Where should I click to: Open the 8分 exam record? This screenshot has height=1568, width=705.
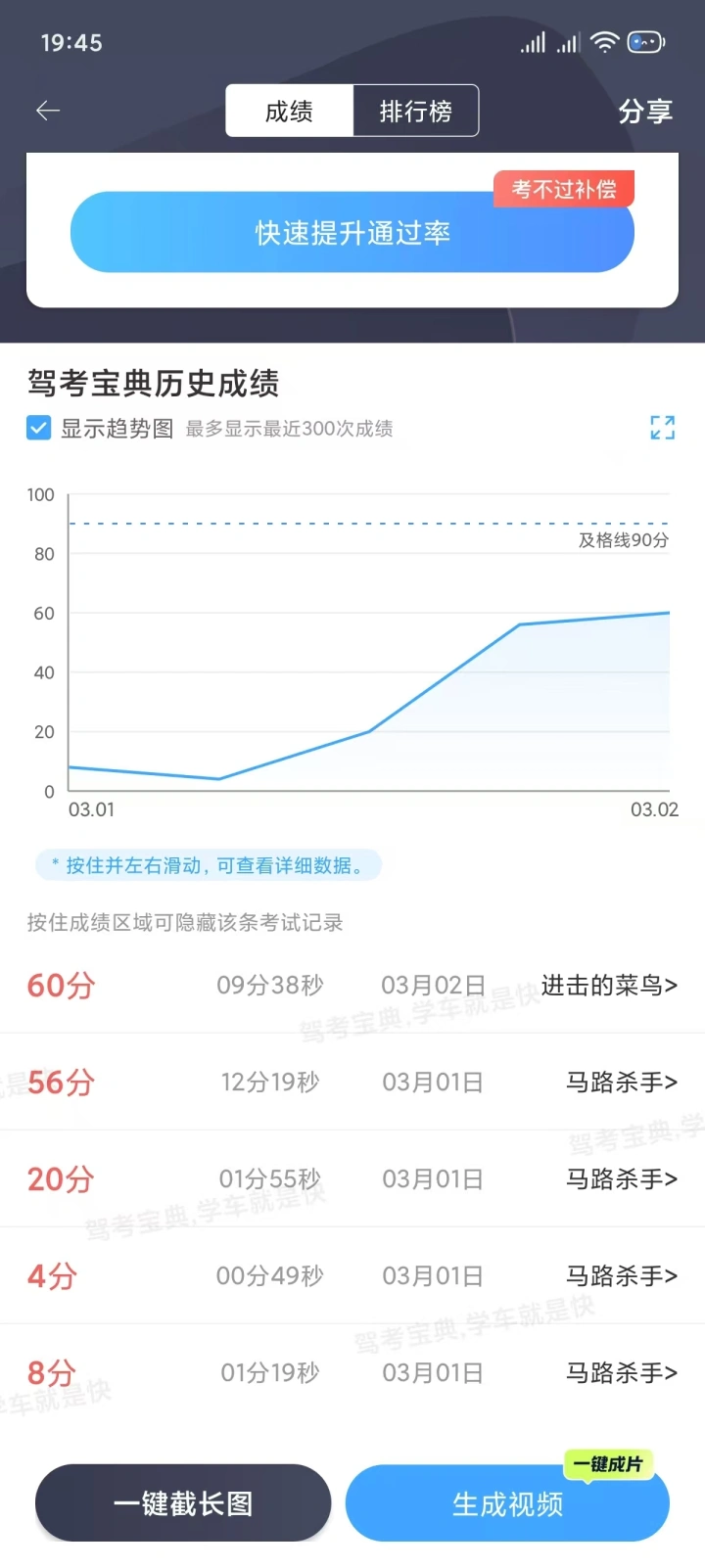pos(352,1372)
